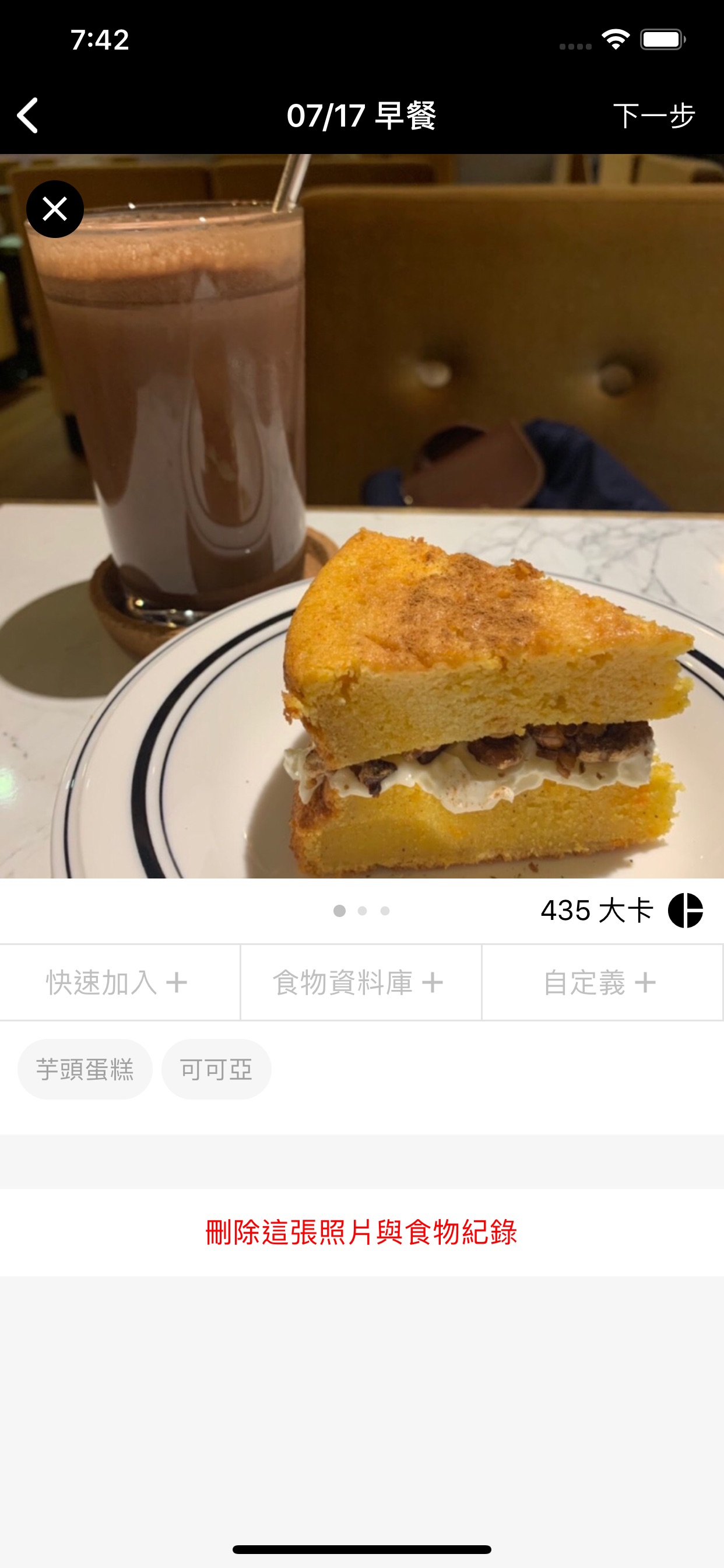Go back using the top-left arrow
724x1568 pixels.
(28, 115)
